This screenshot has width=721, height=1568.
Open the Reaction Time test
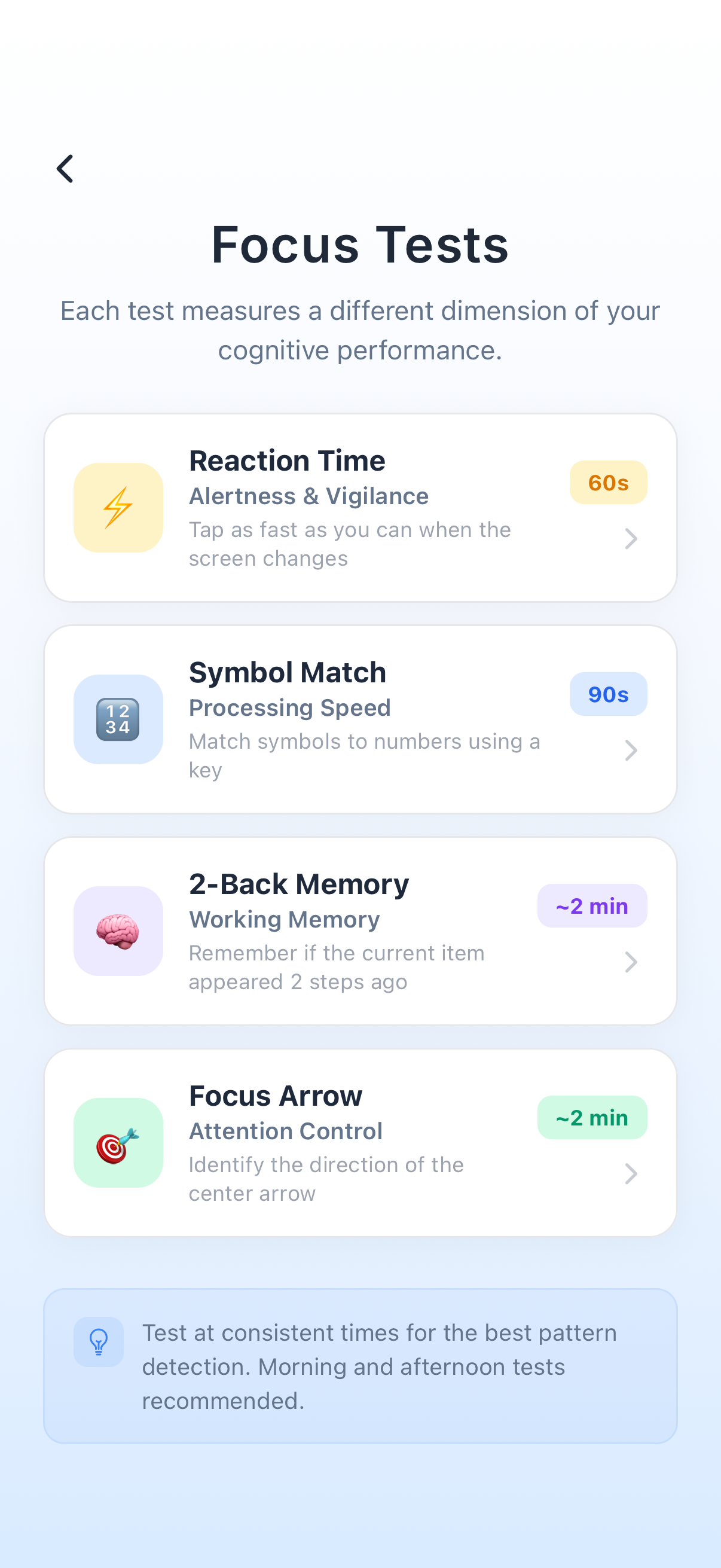point(360,508)
